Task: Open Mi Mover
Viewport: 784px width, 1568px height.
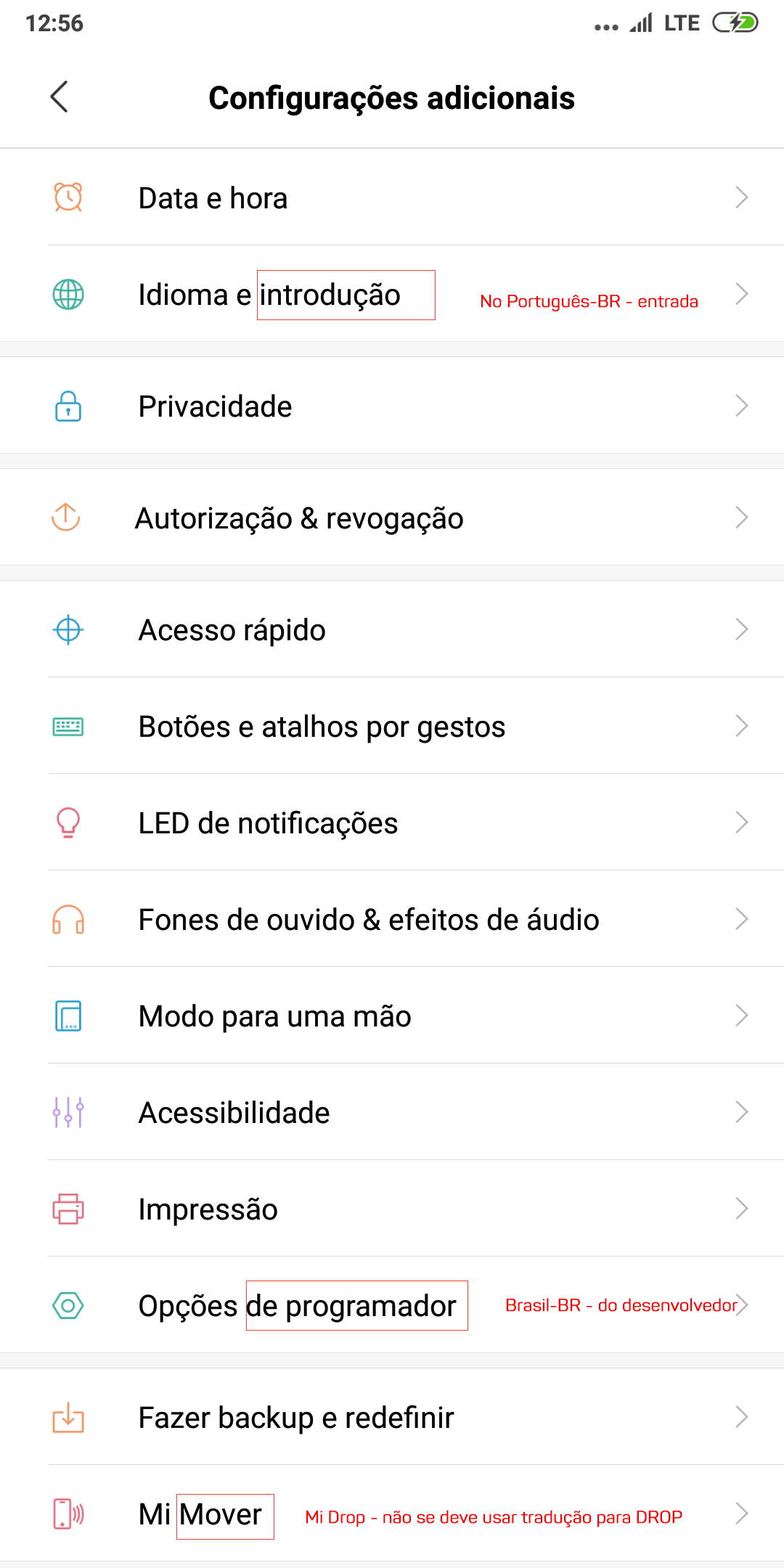Action: [392, 1514]
